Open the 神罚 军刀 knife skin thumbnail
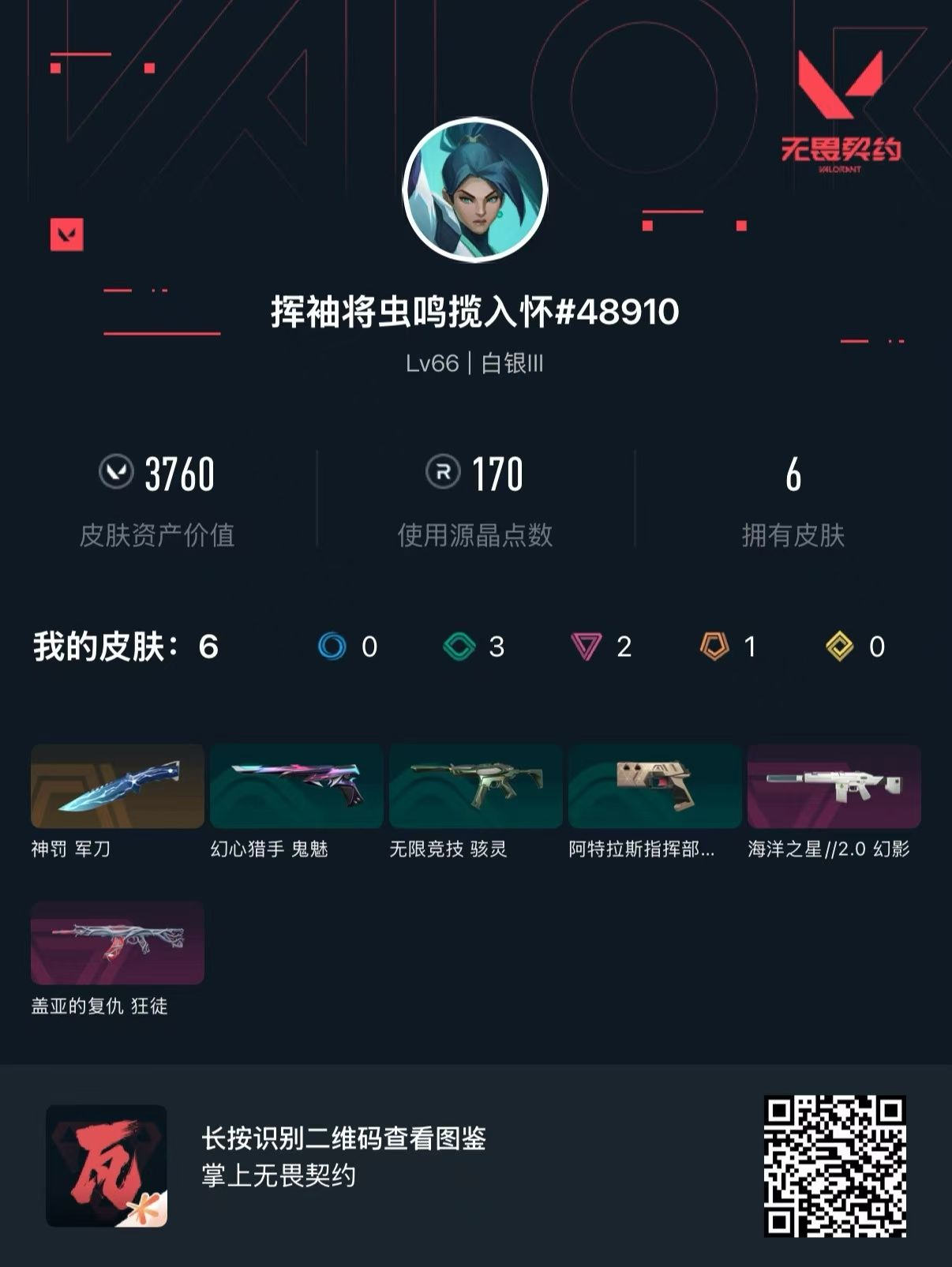 point(115,787)
